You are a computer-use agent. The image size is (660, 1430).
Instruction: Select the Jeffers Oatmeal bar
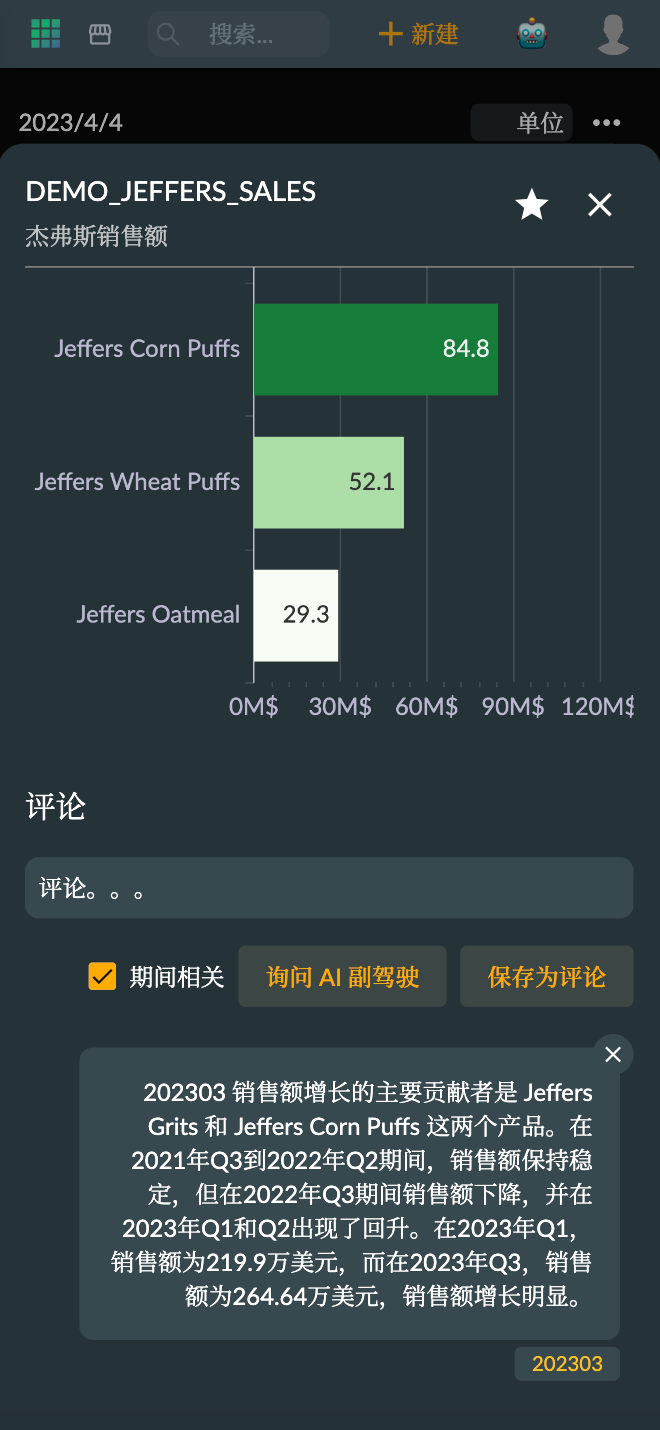pyautogui.click(x=296, y=615)
